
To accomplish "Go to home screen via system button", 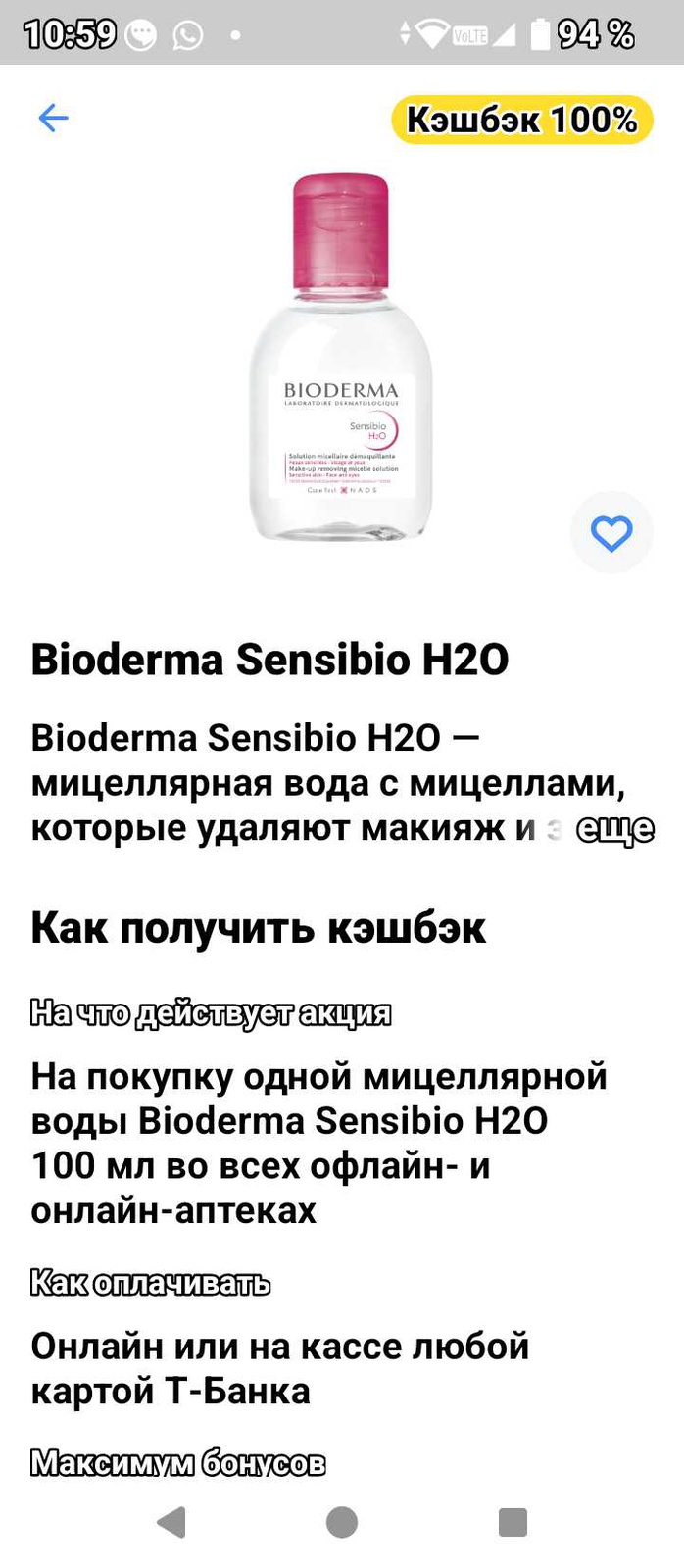I will 342,1522.
